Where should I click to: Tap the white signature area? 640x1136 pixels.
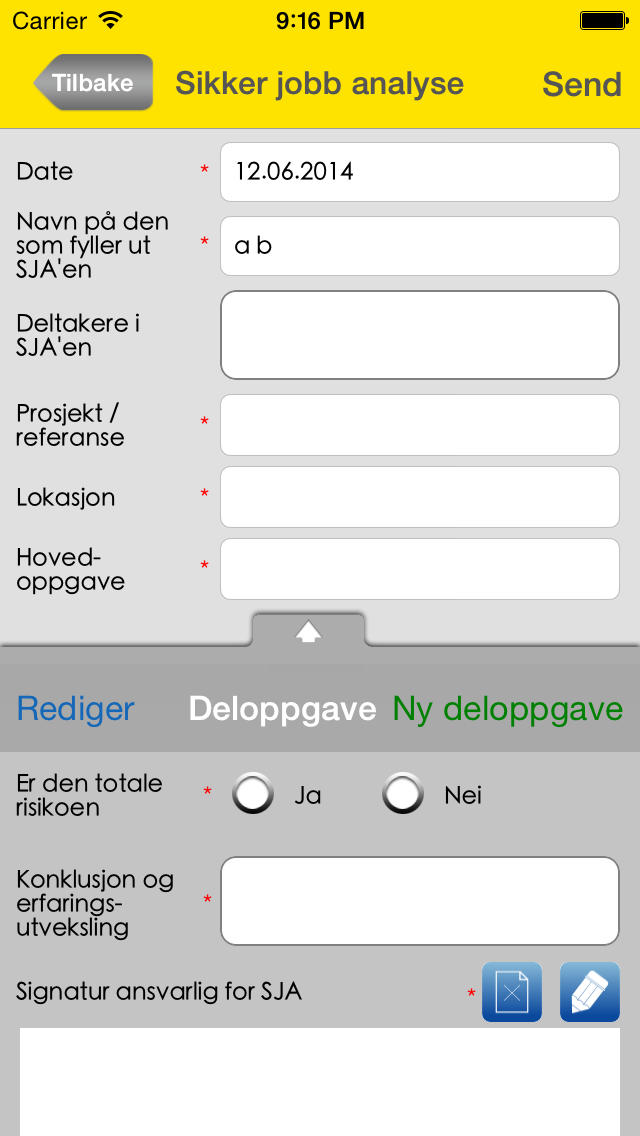(320, 1082)
